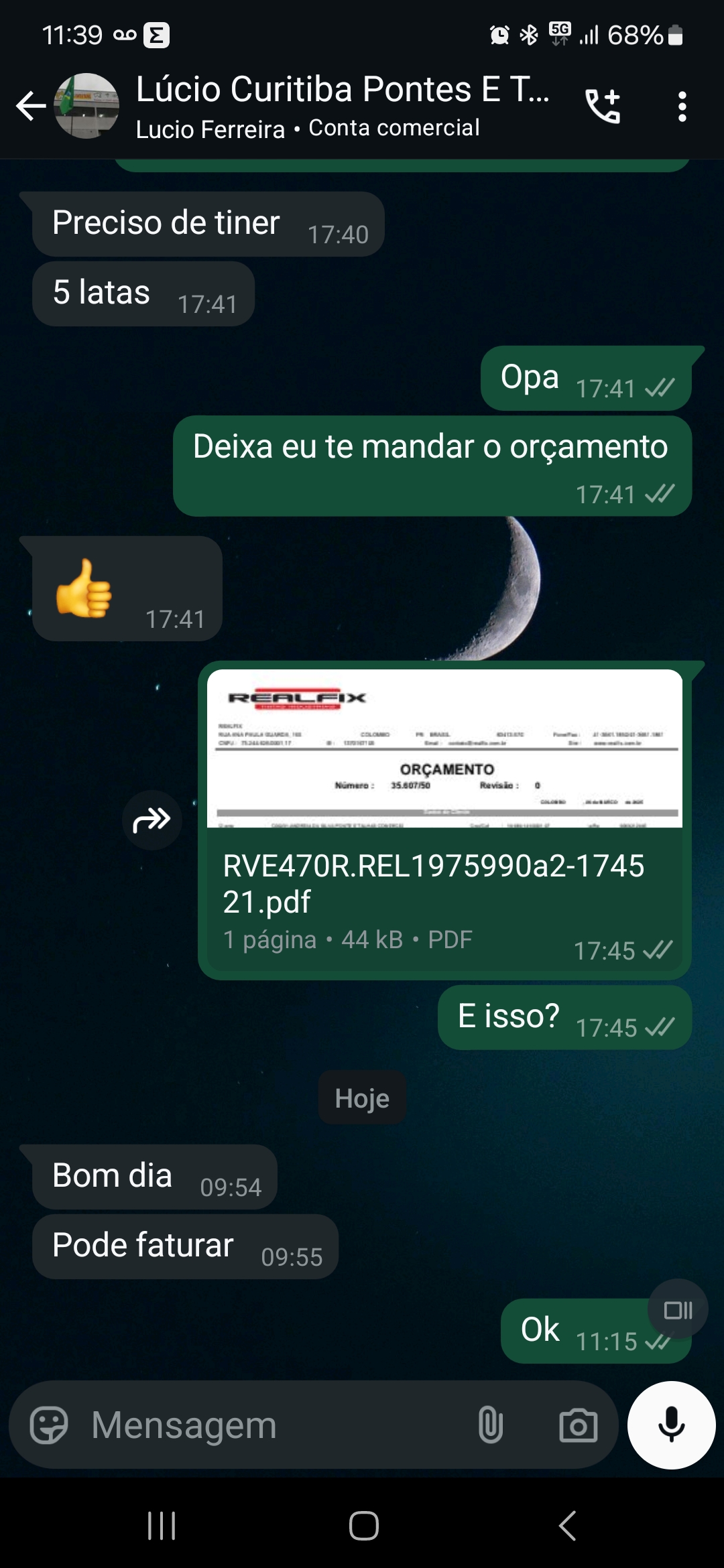Record a voice message

[x=671, y=1425]
